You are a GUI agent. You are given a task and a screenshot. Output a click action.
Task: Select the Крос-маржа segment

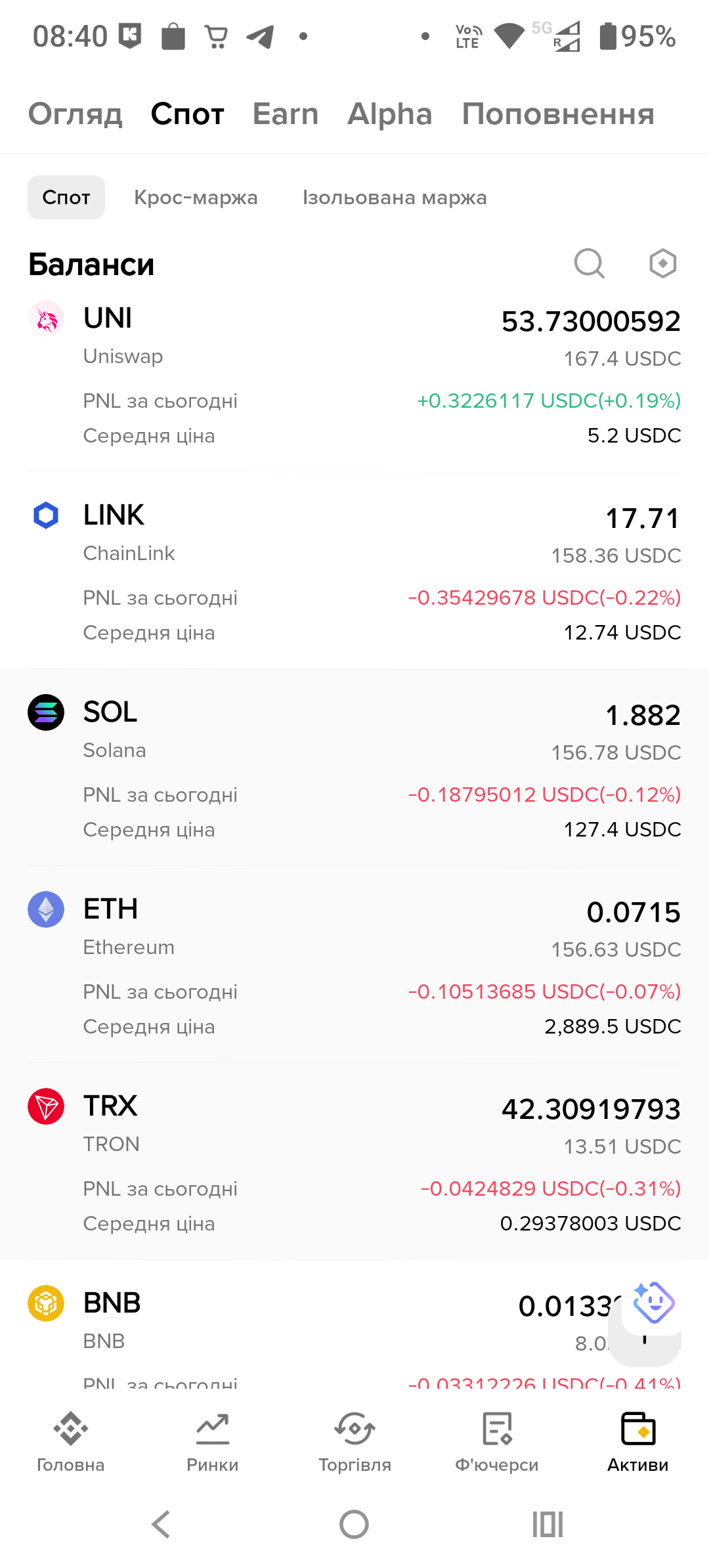point(196,198)
